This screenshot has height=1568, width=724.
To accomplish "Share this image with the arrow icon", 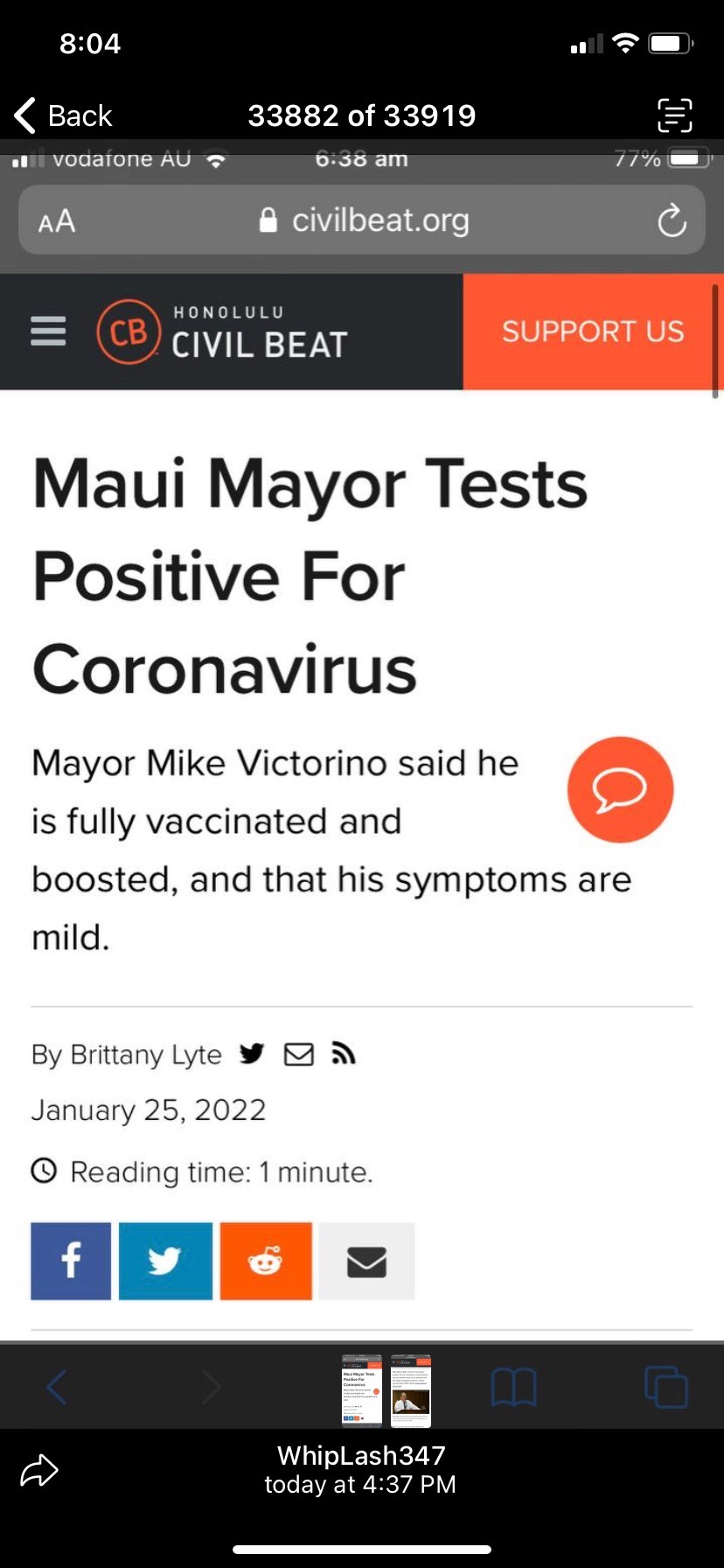I will tap(39, 1471).
